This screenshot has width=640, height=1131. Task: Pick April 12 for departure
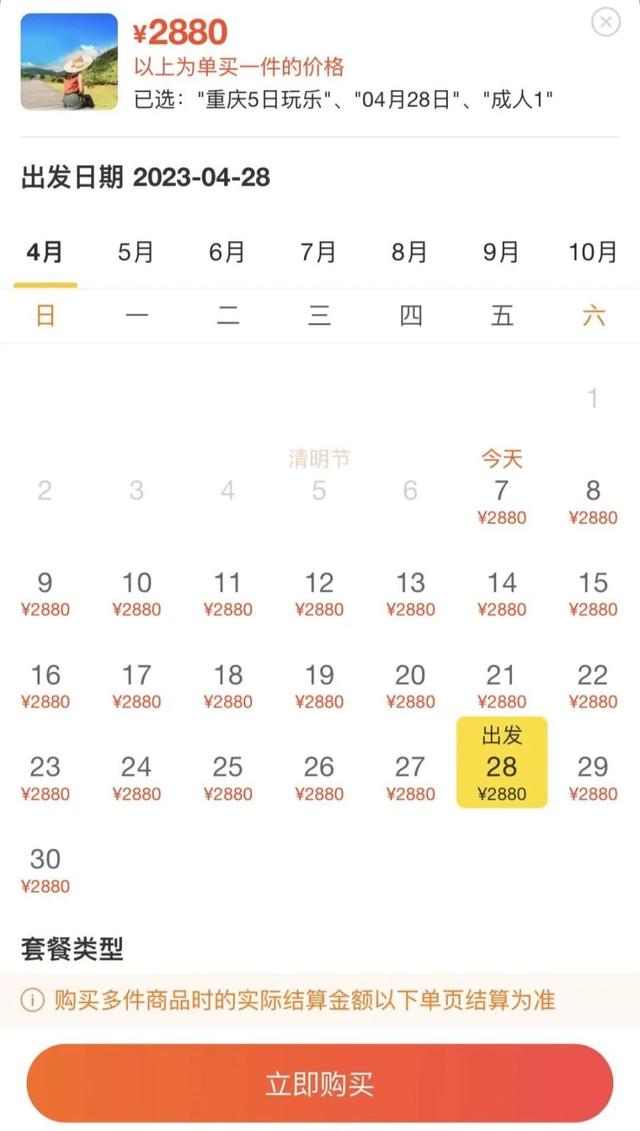tap(319, 593)
